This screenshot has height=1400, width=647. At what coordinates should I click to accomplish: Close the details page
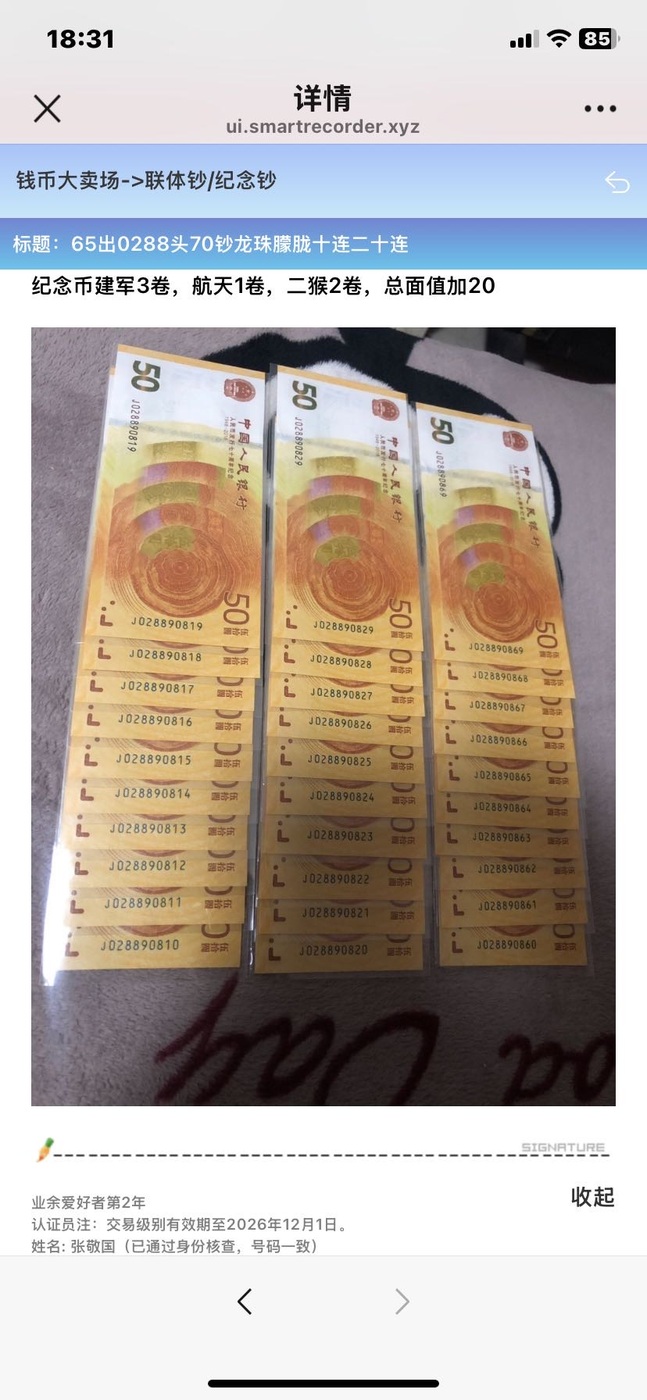pyautogui.click(x=47, y=108)
